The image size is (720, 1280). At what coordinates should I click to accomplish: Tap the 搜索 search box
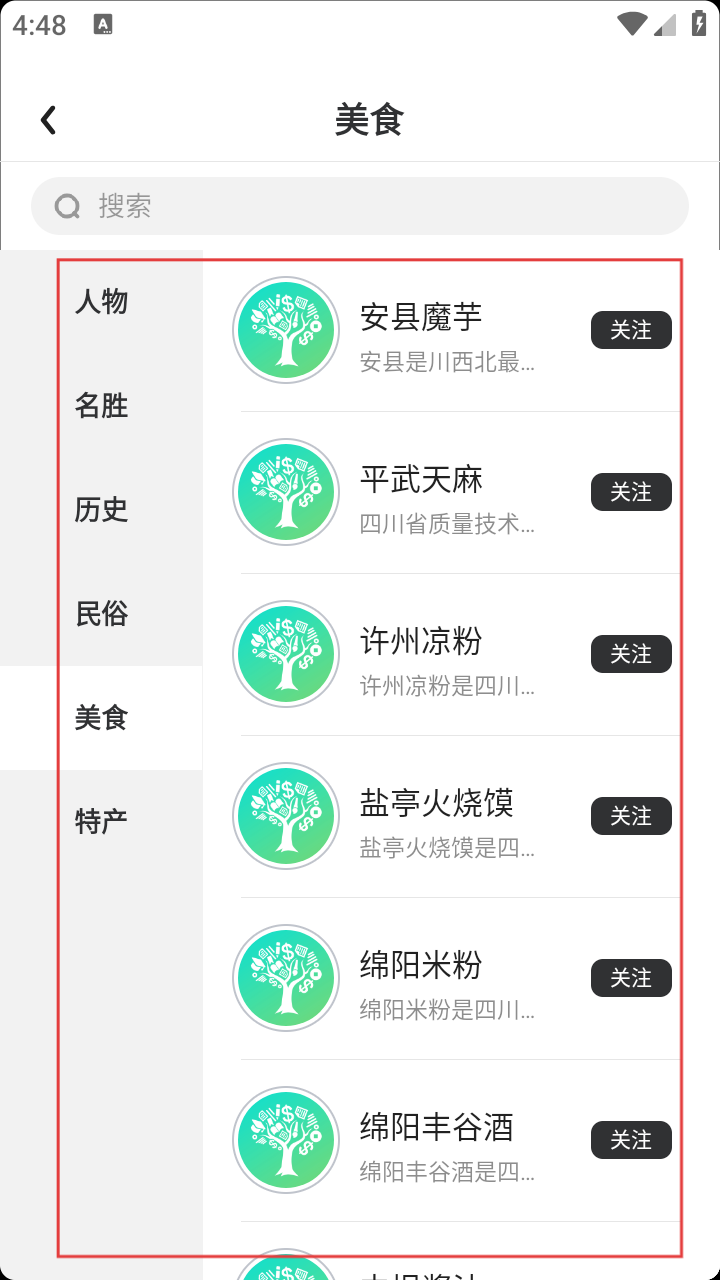360,206
